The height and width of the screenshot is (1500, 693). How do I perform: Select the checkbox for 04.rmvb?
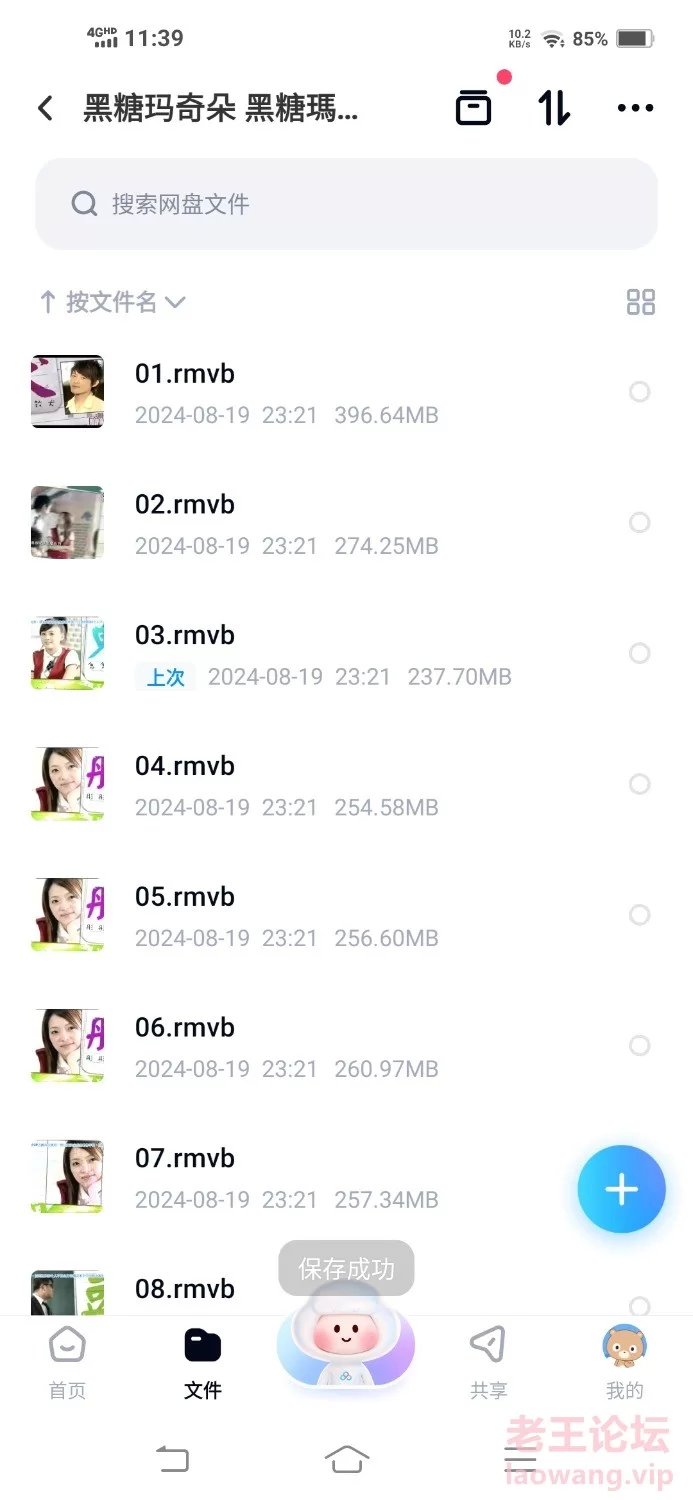pyautogui.click(x=639, y=785)
